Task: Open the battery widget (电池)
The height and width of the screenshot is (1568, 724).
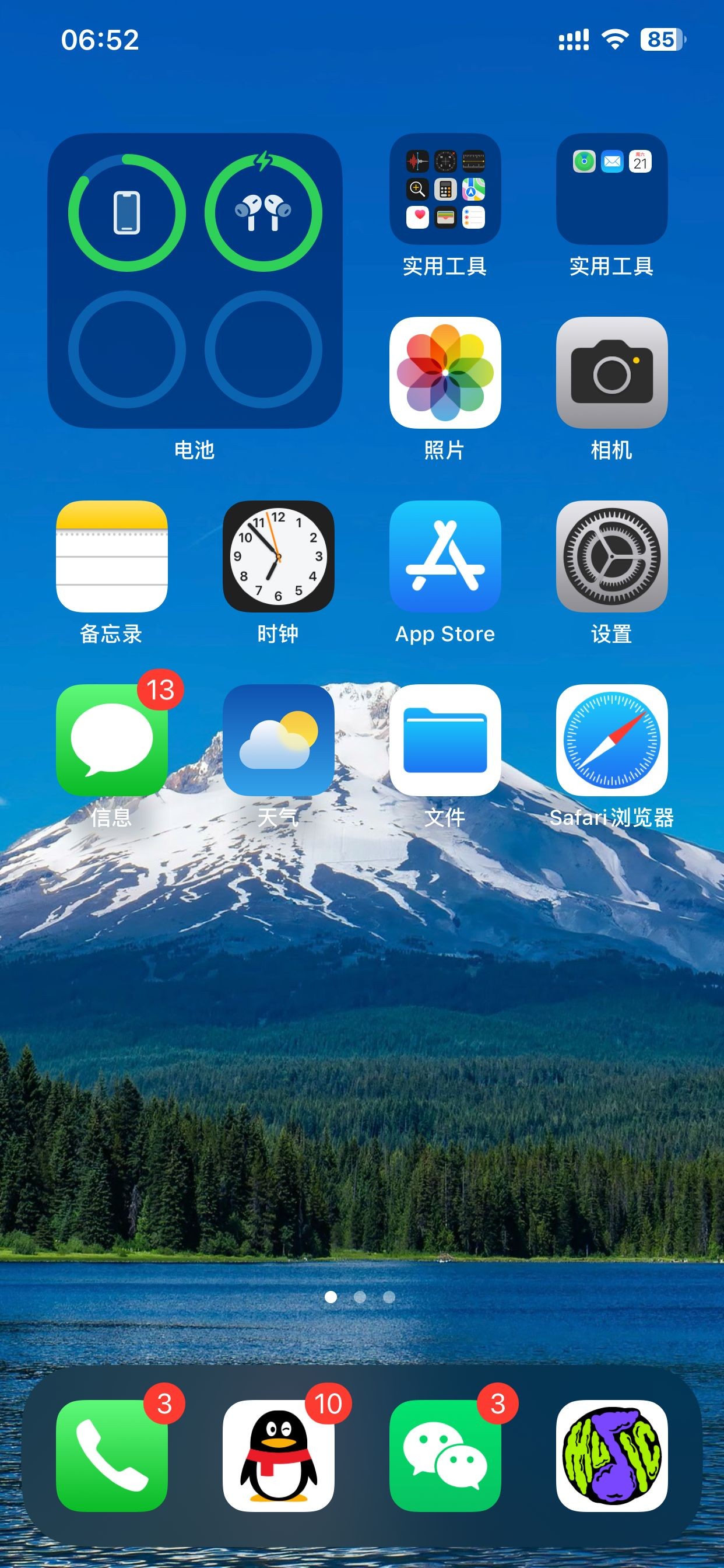Action: click(x=195, y=281)
